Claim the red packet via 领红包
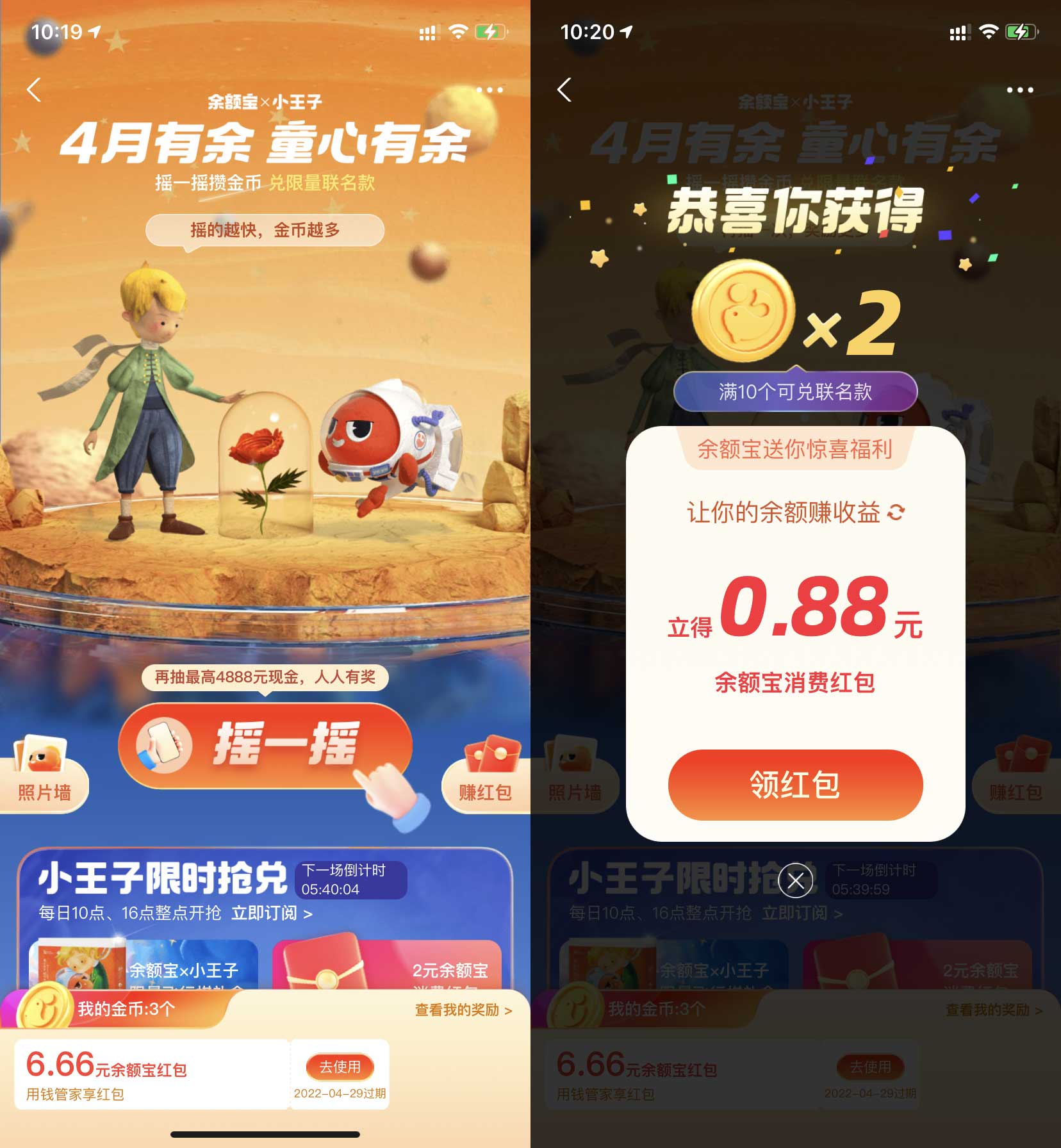This screenshot has height=1148, width=1061. click(795, 784)
